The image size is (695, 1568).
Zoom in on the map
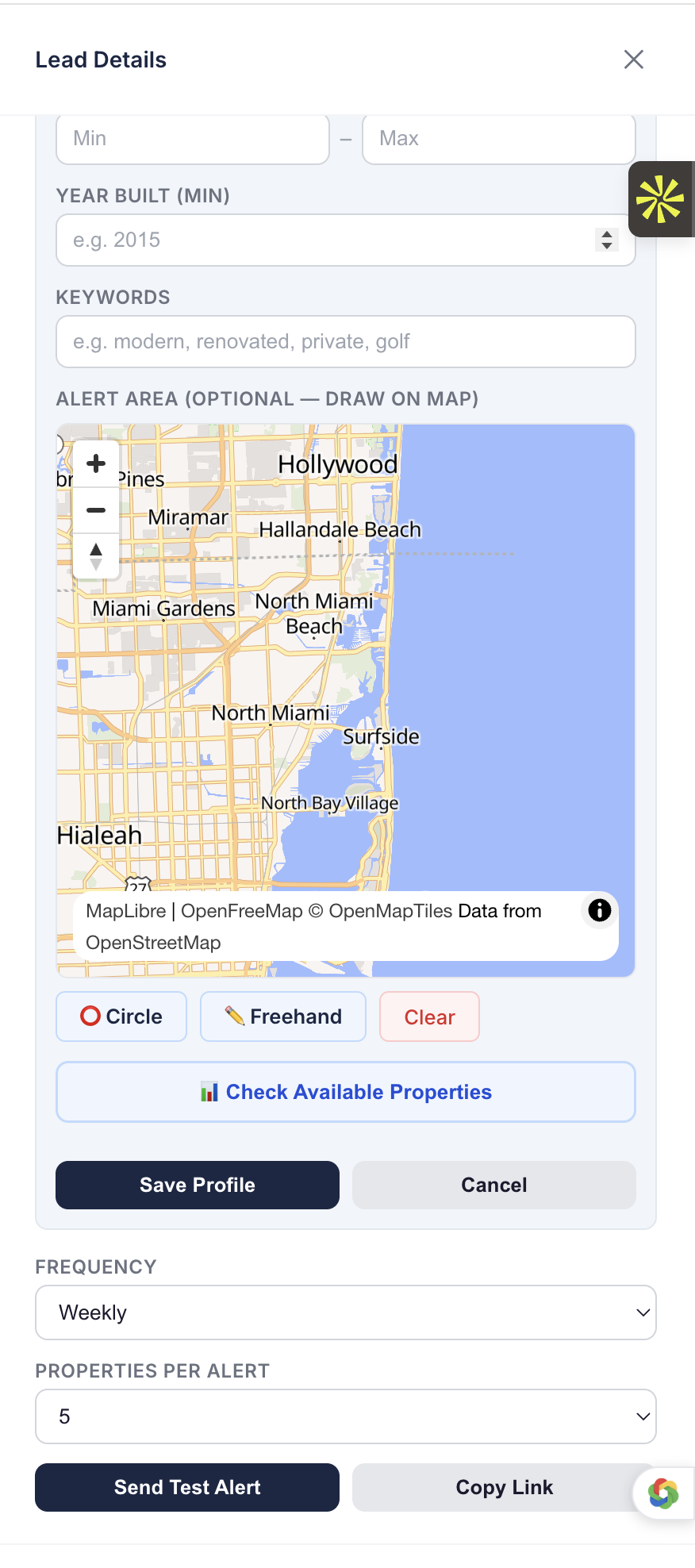tap(95, 463)
